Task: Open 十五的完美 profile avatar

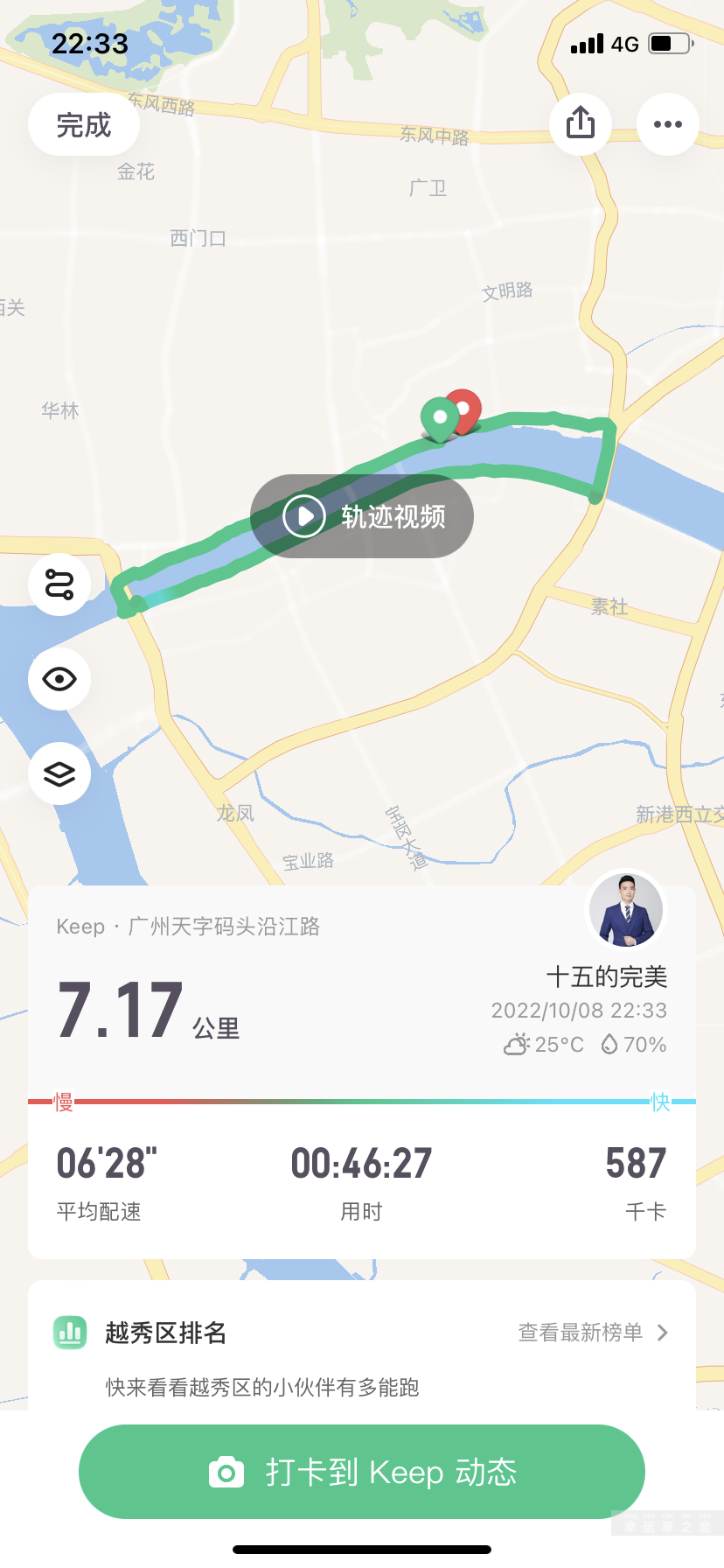Action: click(x=626, y=910)
